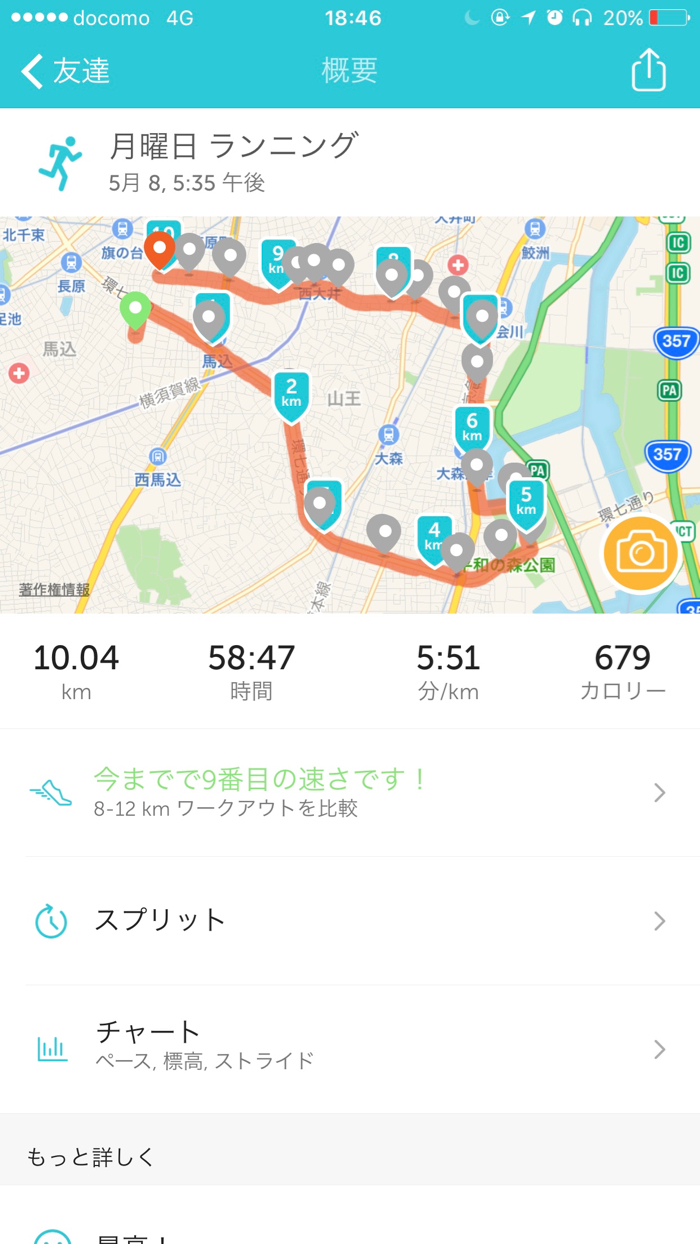
Task: View 著作権情報 map copyright info
Action: pos(55,590)
